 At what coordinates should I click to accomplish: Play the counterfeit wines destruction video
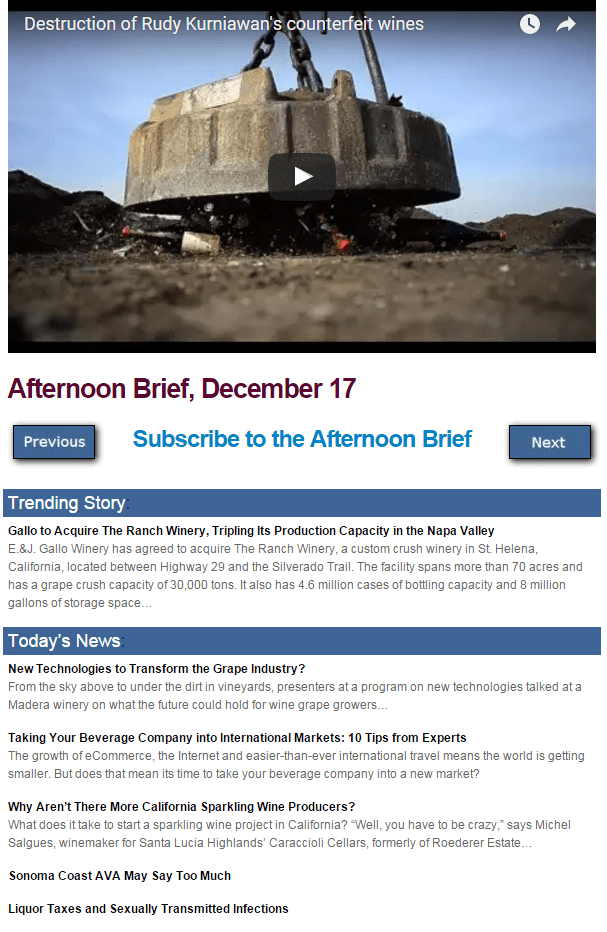(302, 177)
